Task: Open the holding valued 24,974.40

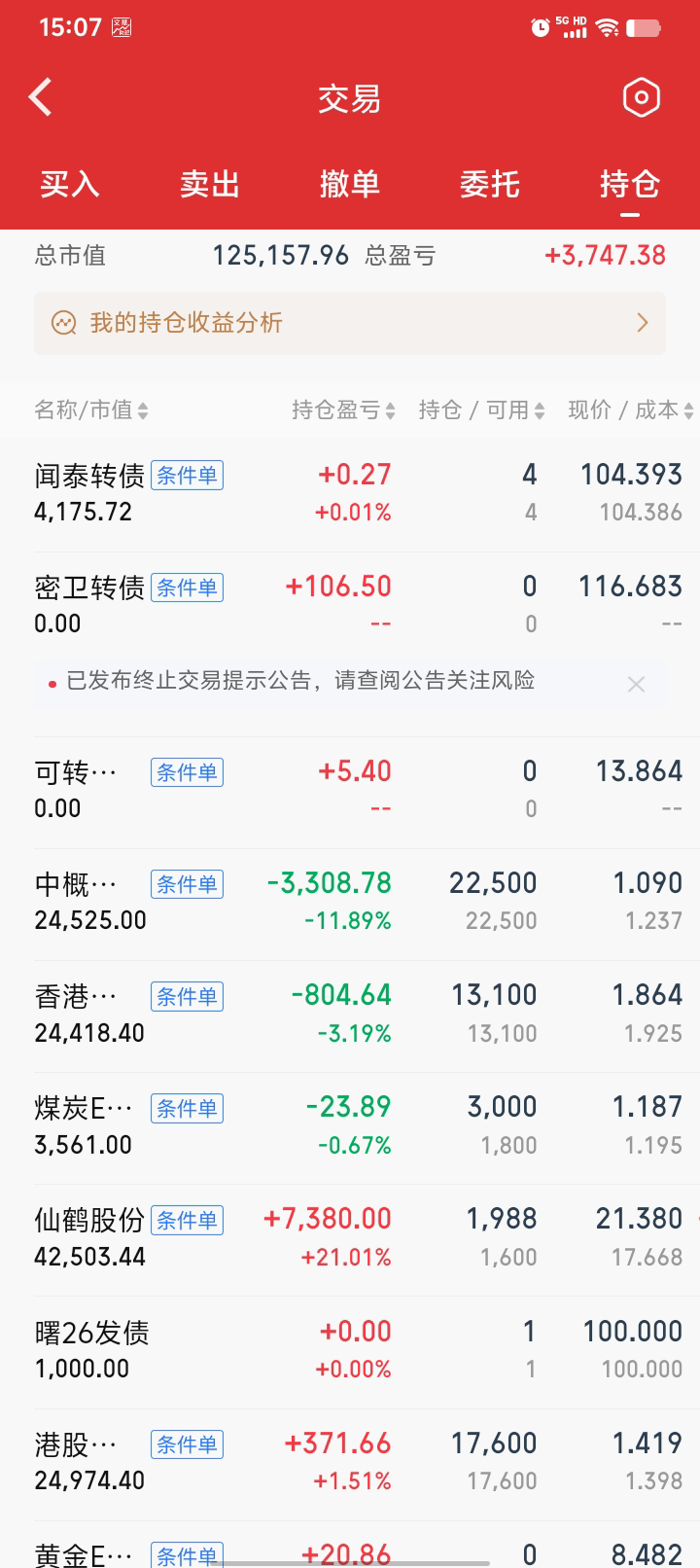Action: point(350,1462)
